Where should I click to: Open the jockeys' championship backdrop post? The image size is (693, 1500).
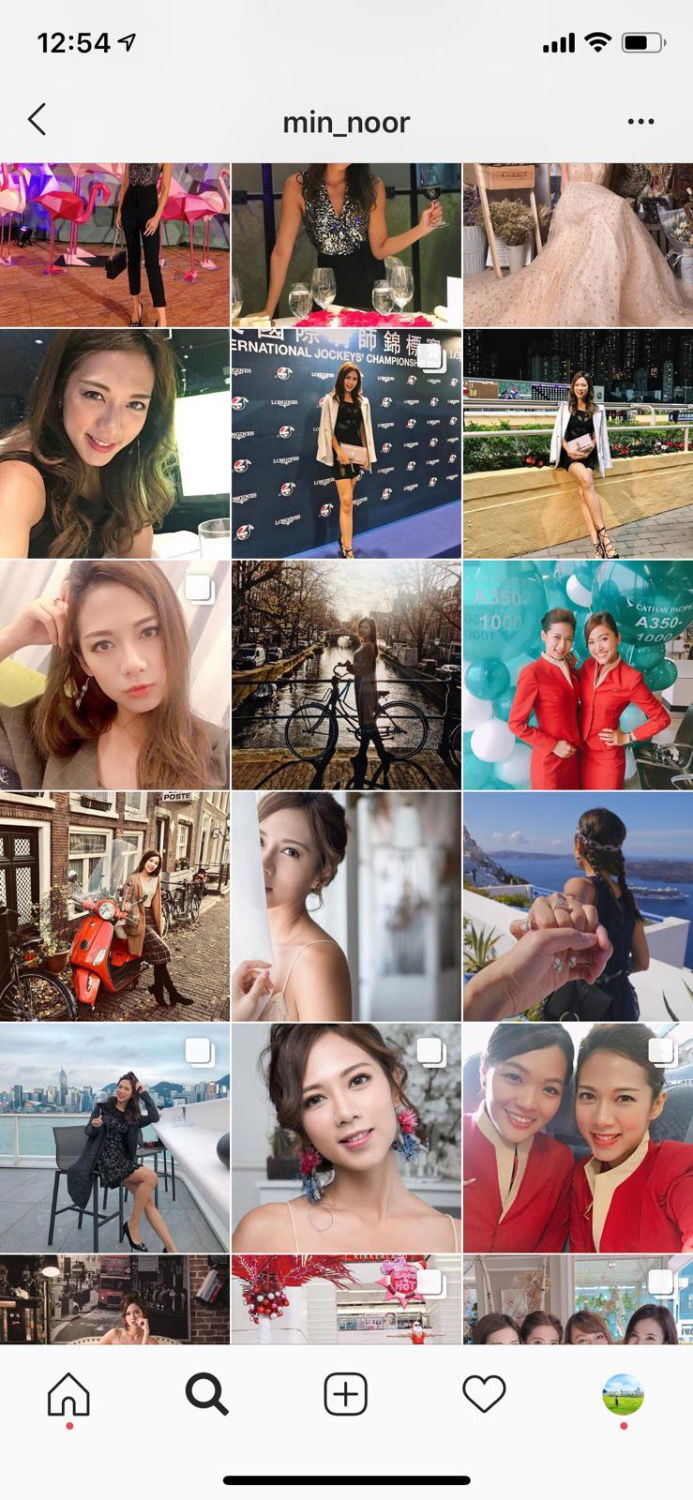(x=346, y=444)
